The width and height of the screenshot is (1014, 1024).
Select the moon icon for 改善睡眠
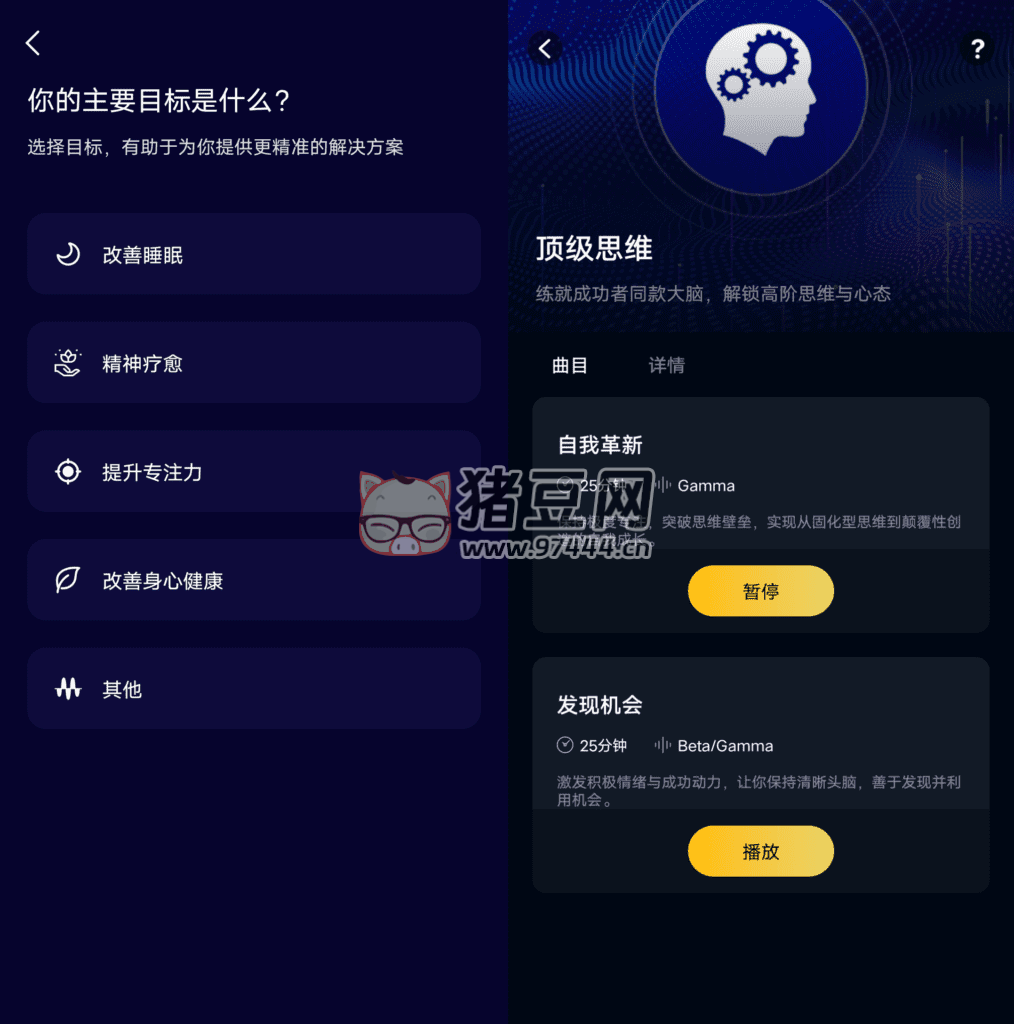(x=66, y=253)
